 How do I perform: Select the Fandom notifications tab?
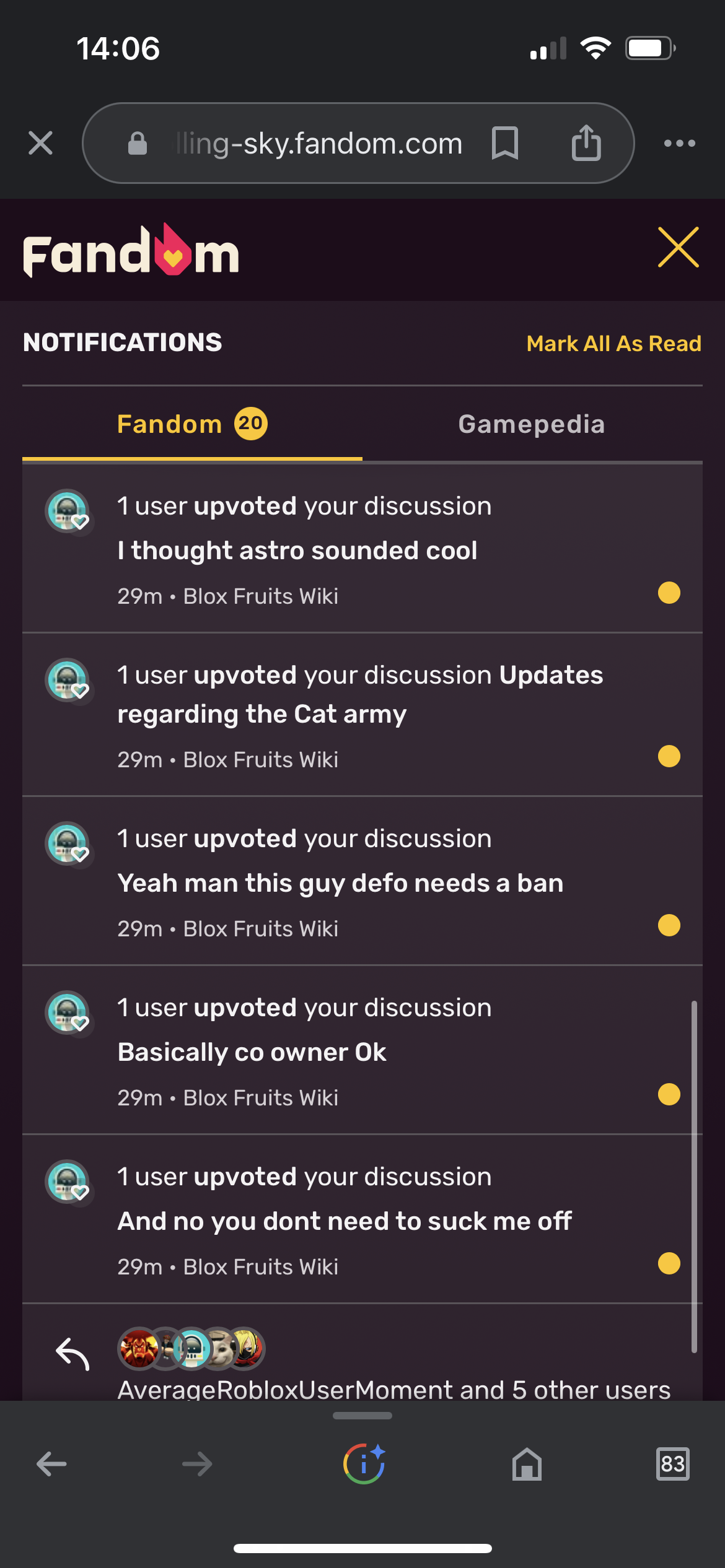192,424
